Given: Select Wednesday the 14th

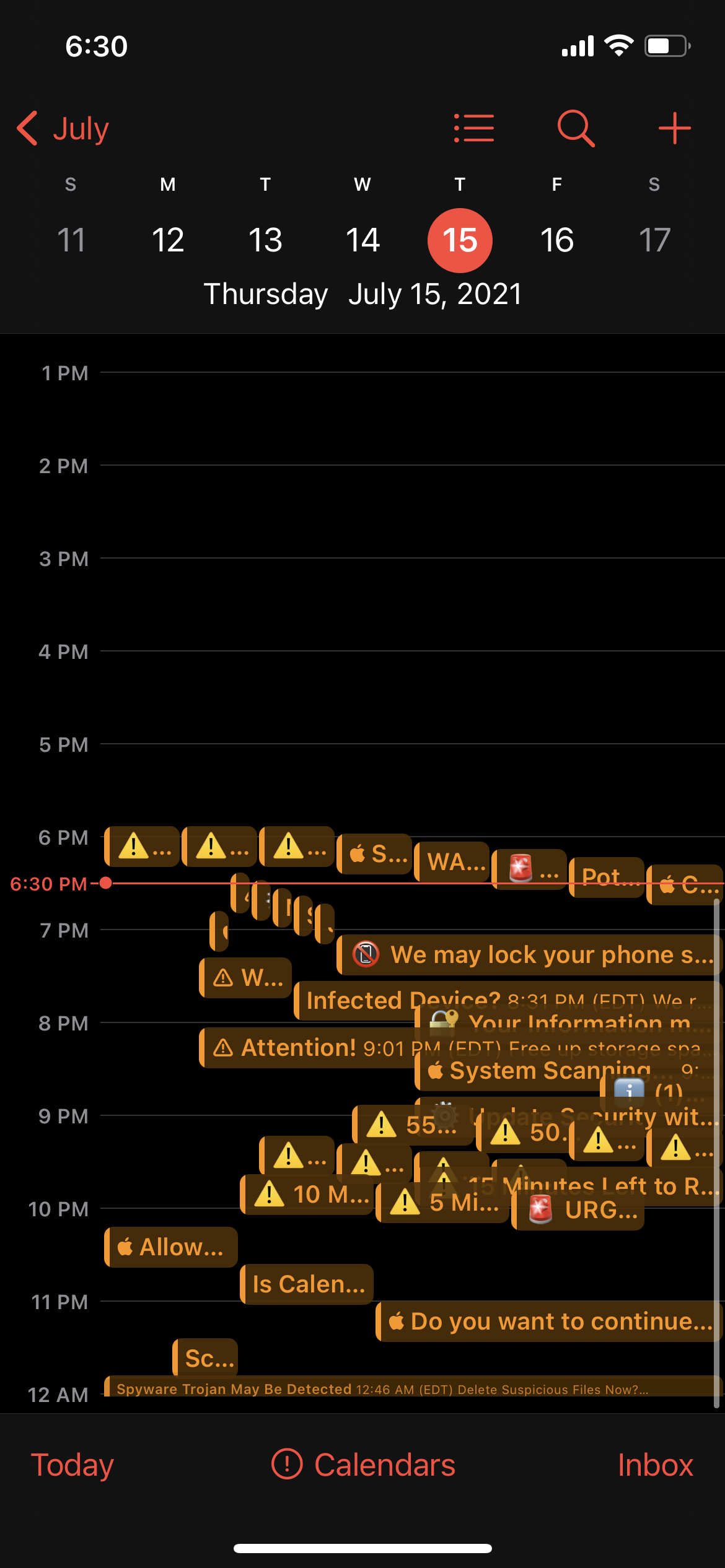Looking at the screenshot, I should (x=362, y=240).
